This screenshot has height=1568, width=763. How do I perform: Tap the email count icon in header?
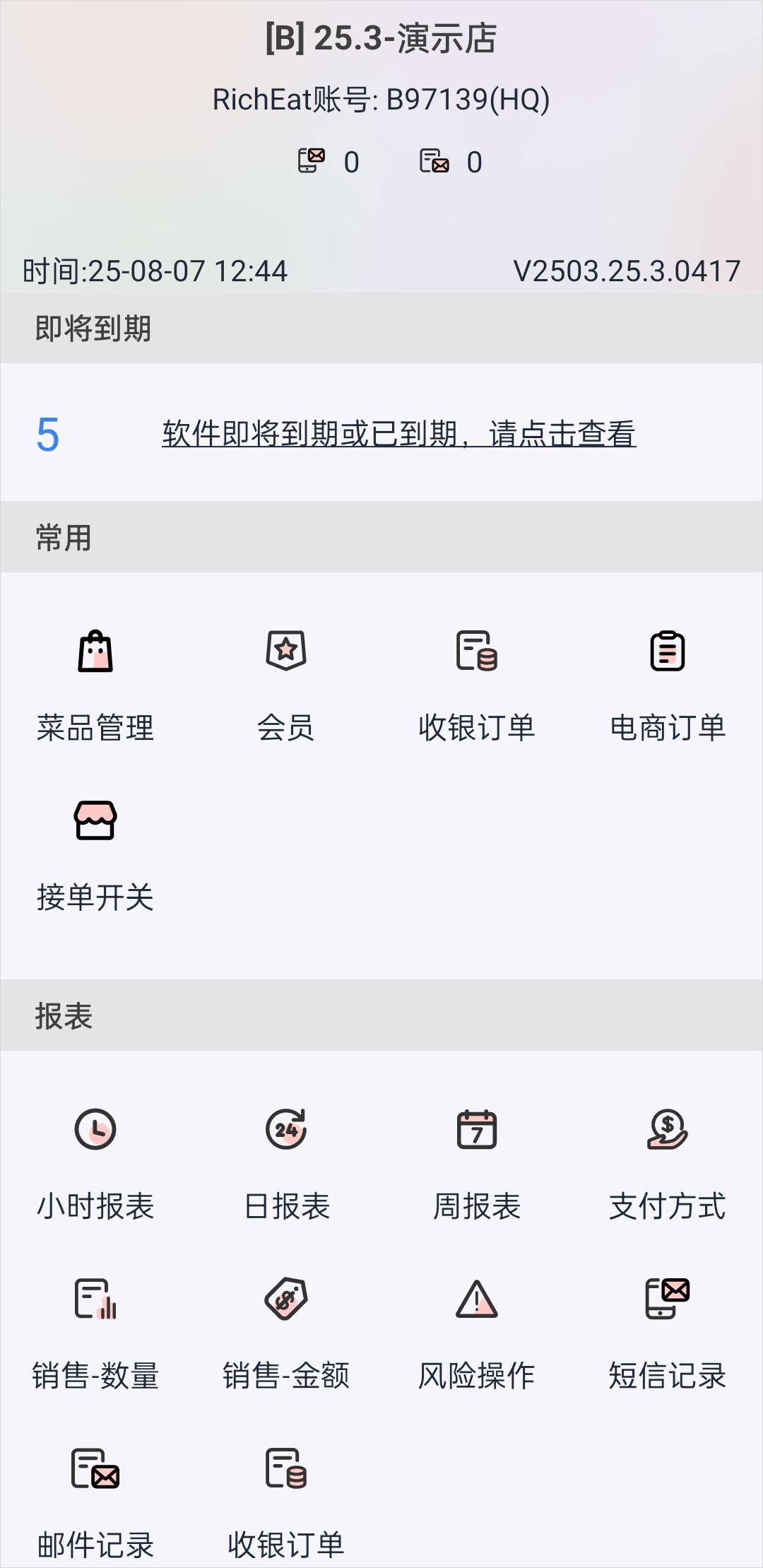point(434,161)
